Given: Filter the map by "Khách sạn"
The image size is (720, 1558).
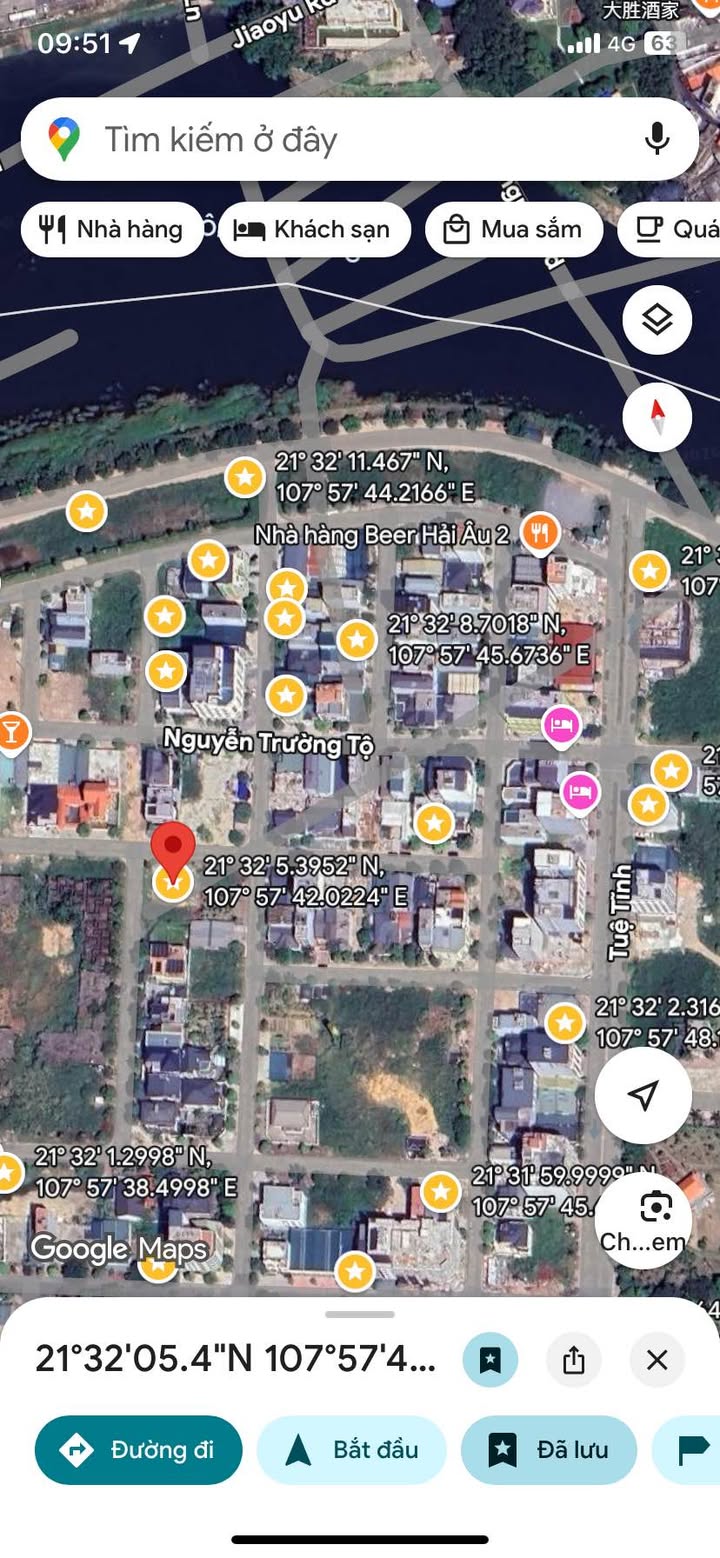Looking at the screenshot, I should point(314,230).
